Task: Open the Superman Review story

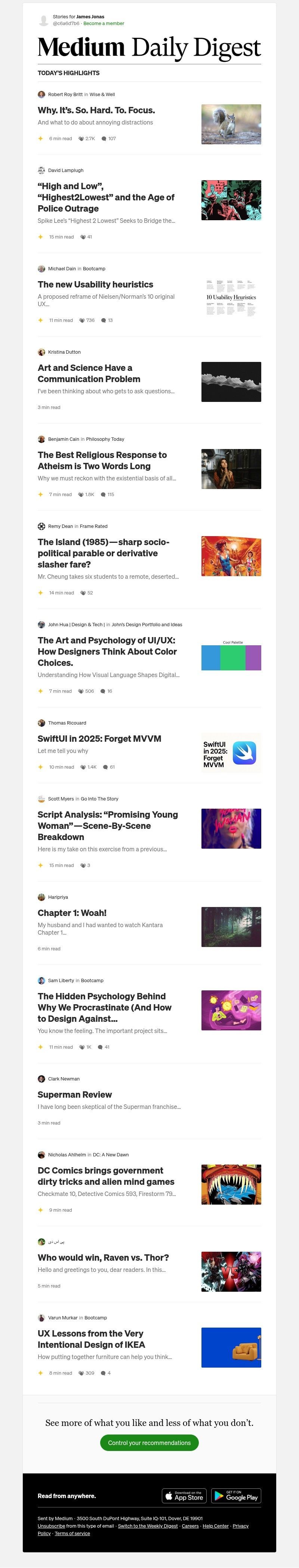Action: (75, 1094)
